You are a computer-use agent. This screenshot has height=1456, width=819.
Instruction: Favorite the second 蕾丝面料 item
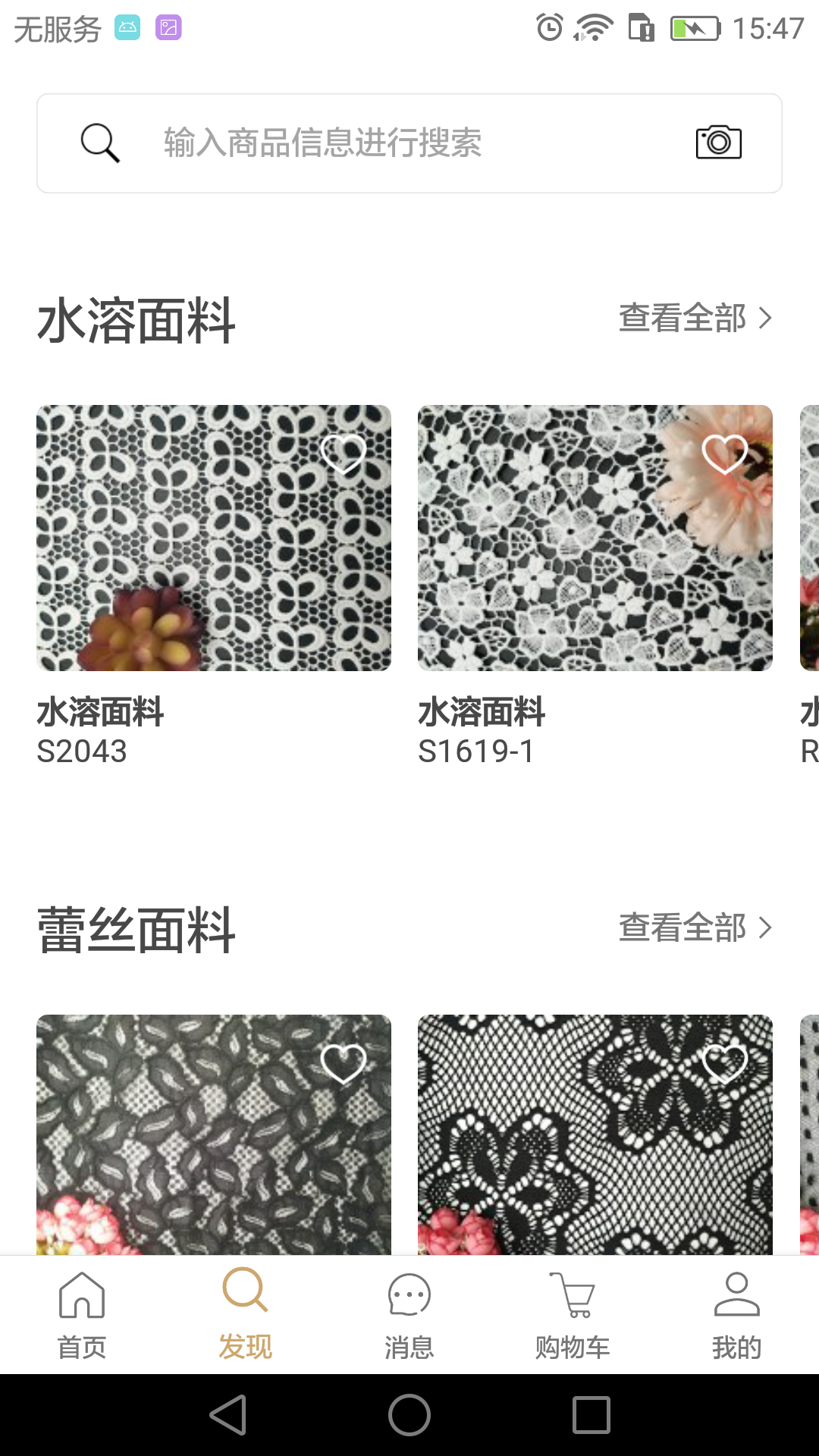click(x=725, y=1063)
